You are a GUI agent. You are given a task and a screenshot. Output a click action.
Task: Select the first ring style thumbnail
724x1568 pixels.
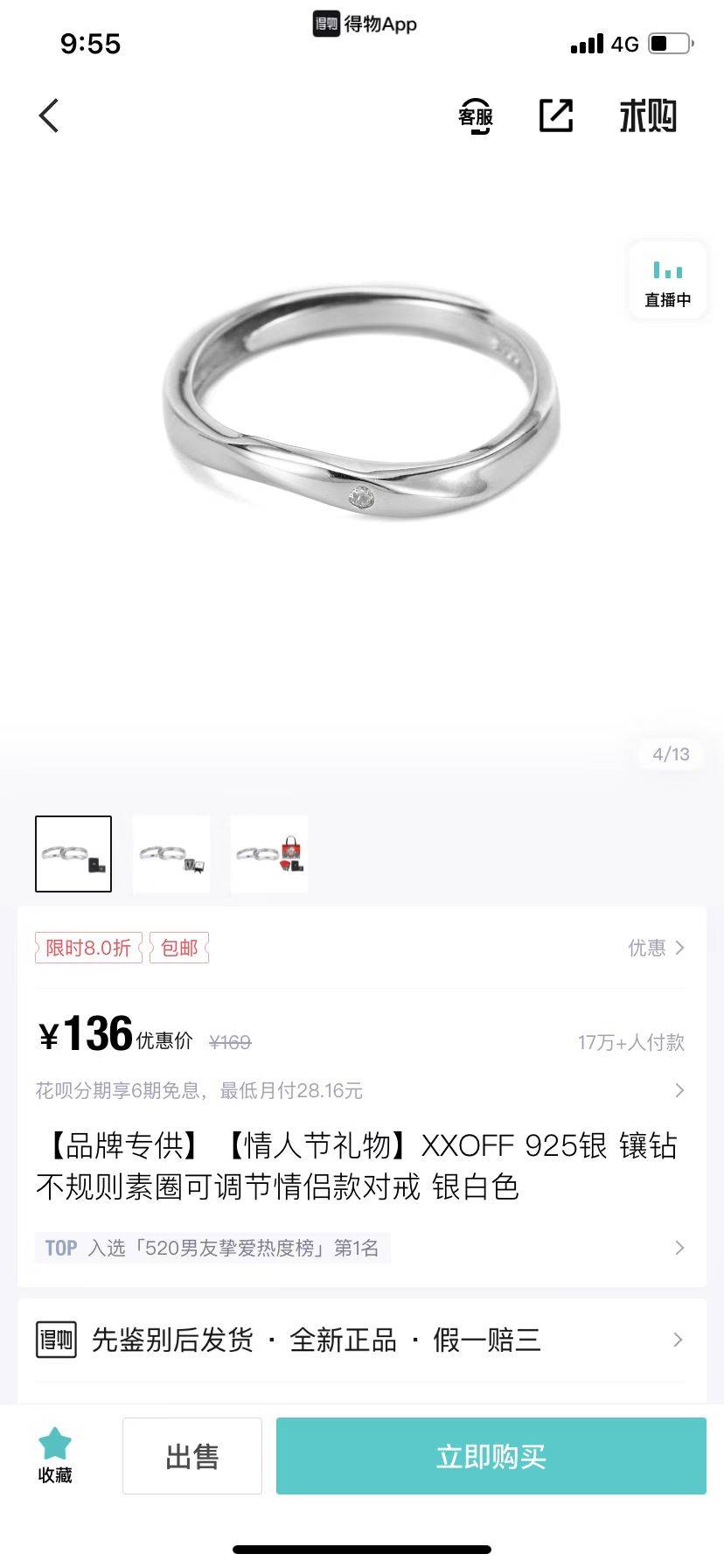coord(73,854)
